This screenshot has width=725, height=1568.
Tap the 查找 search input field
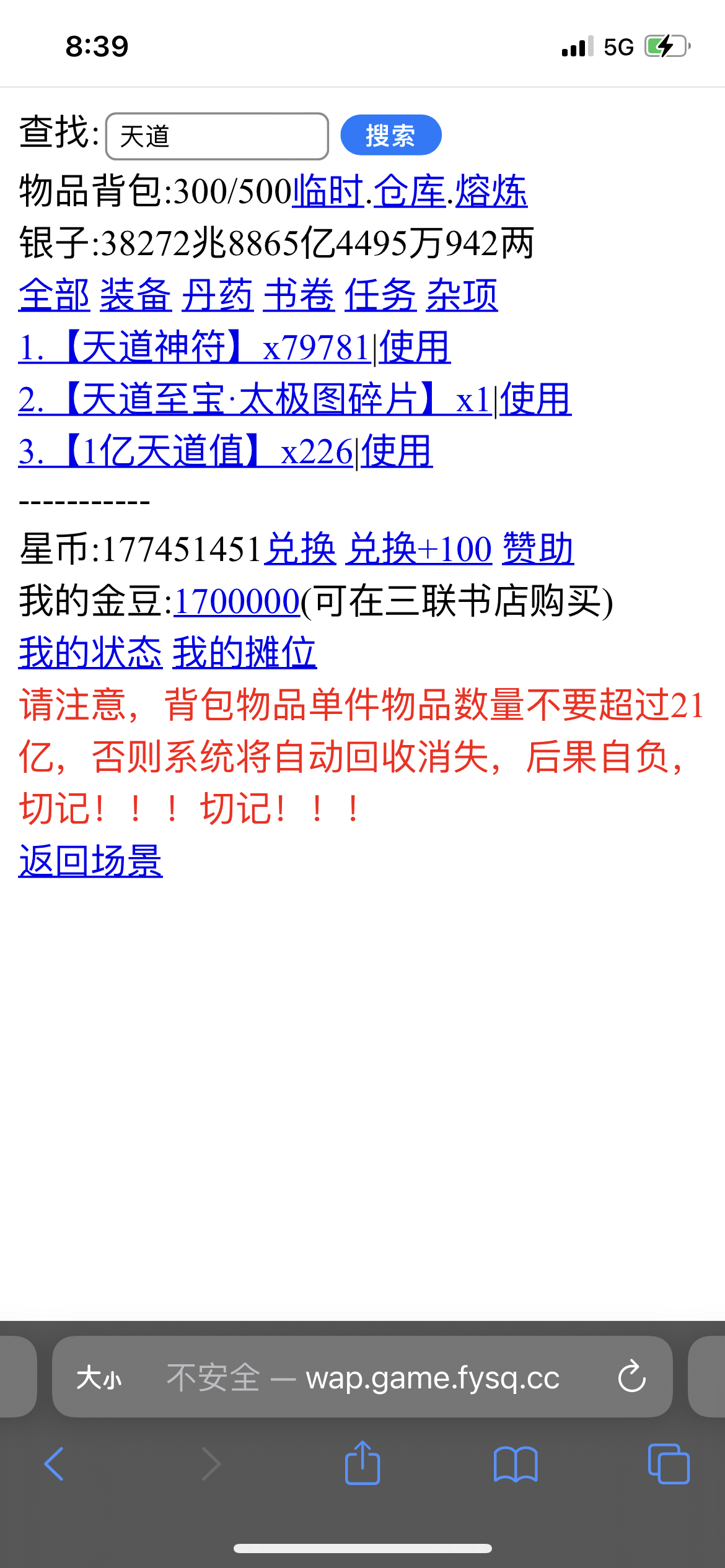click(x=217, y=136)
